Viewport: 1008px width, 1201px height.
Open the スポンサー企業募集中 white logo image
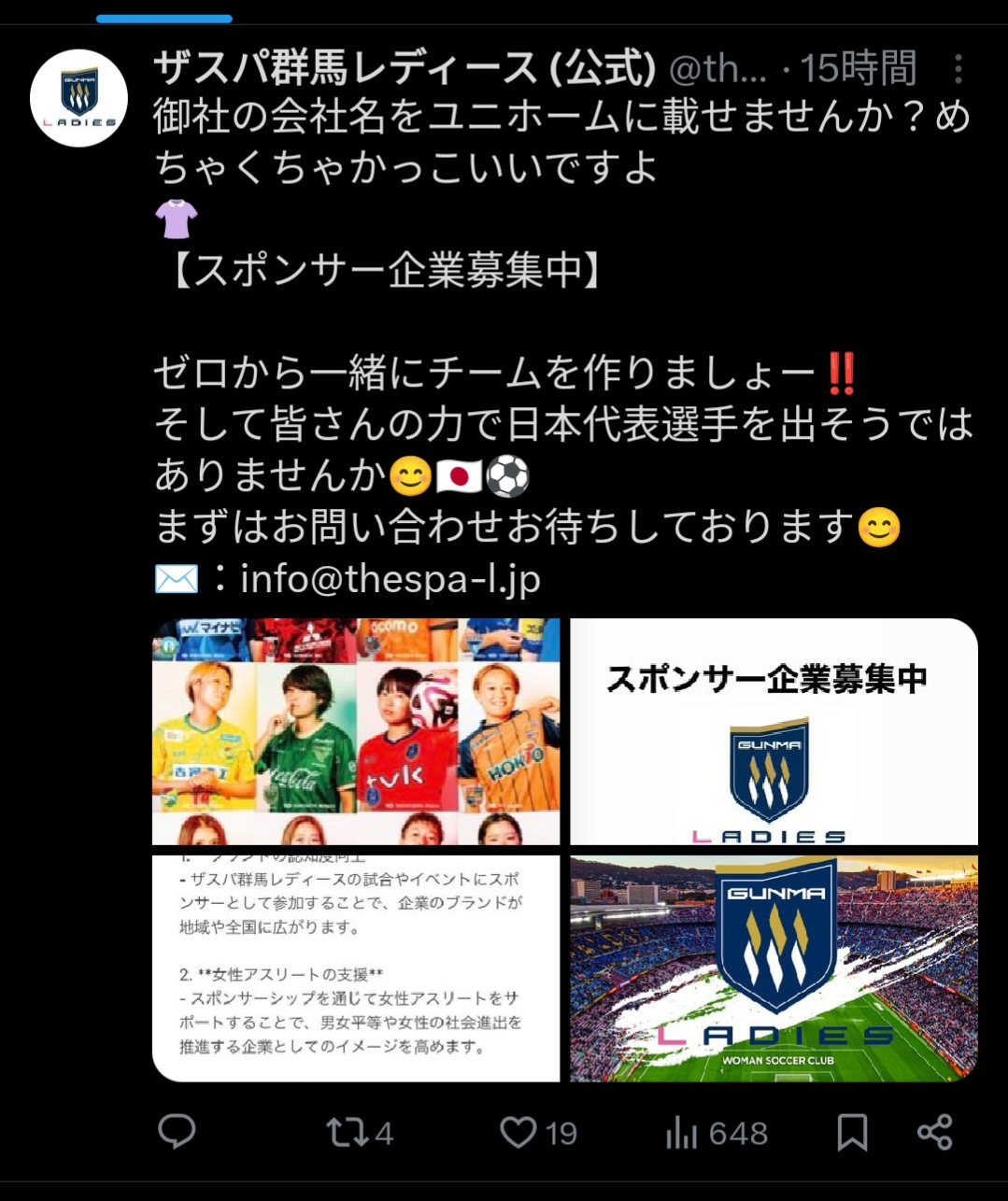tap(774, 731)
